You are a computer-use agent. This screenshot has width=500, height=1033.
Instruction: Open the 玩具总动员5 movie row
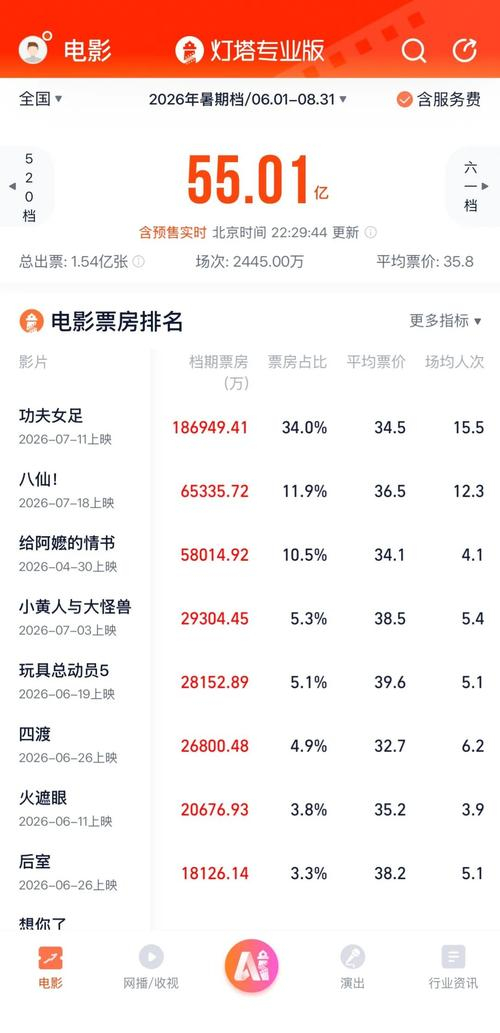coord(250,682)
